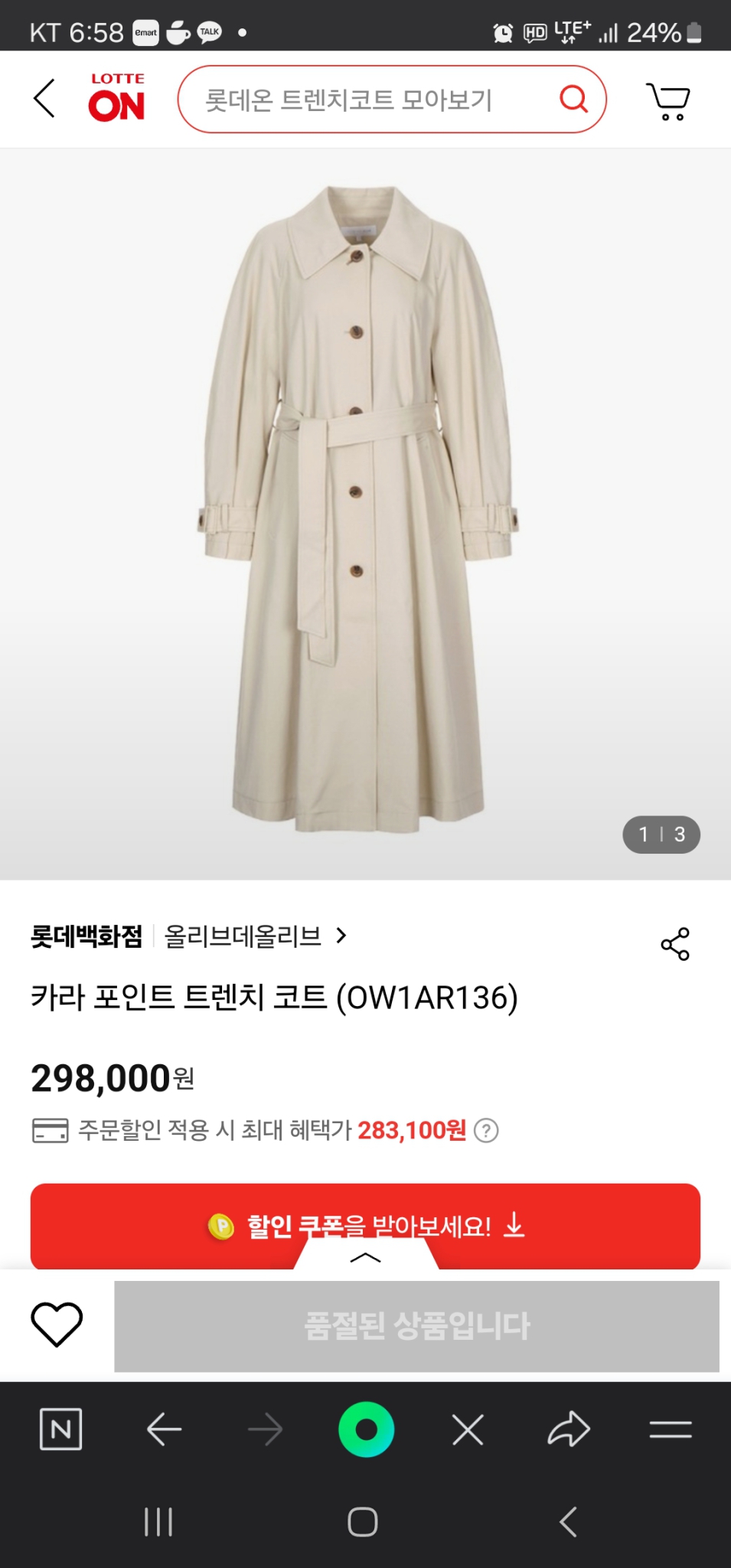Go back using the top-left arrow
The width and height of the screenshot is (731, 1568).
[x=44, y=99]
